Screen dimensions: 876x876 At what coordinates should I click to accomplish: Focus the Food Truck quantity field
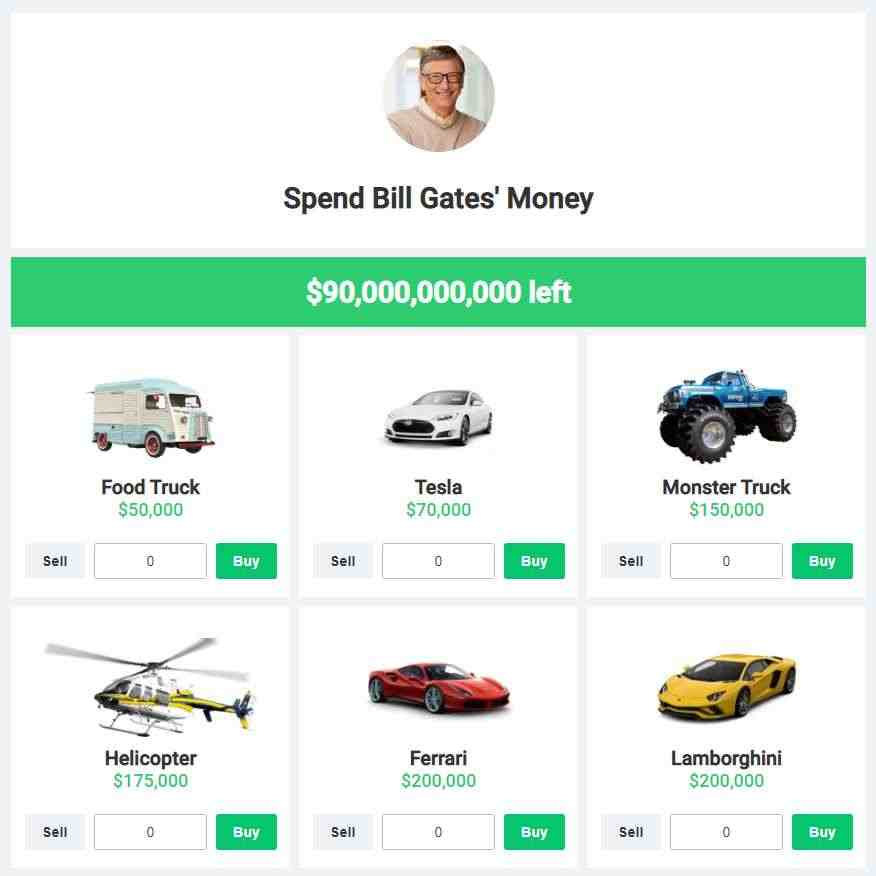pyautogui.click(x=150, y=561)
